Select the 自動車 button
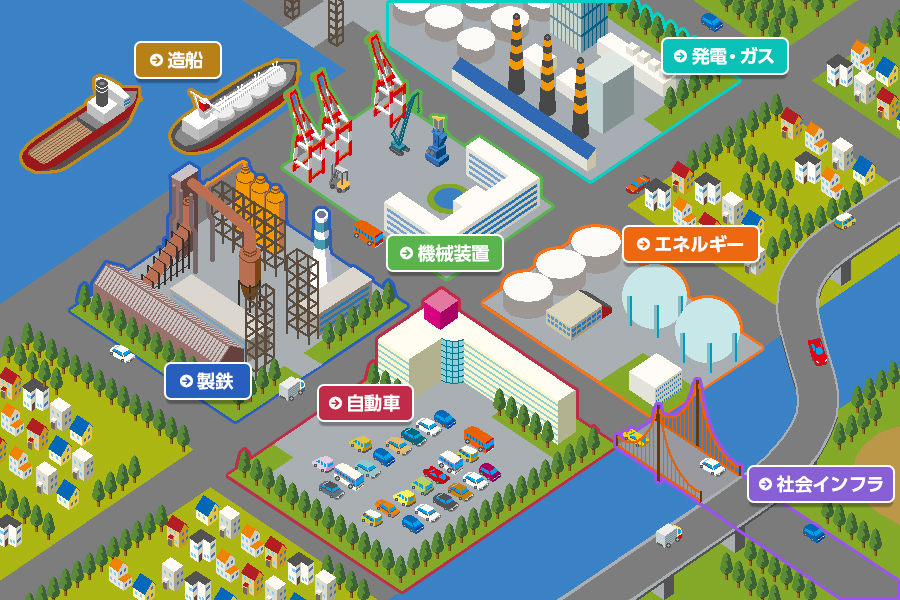This screenshot has height=600, width=900. [x=365, y=404]
